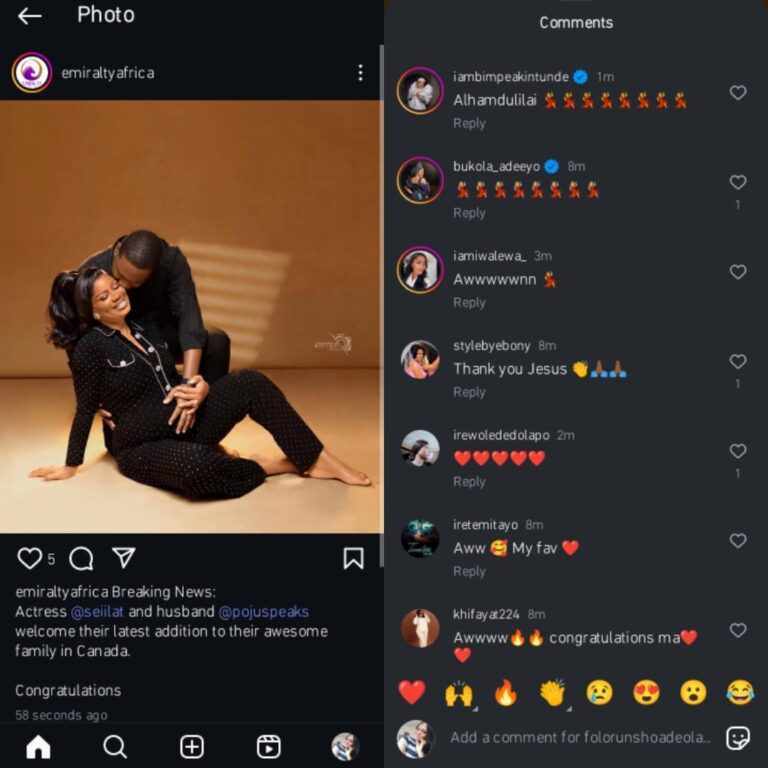Reply to bukola_adeeyo's comment
768x768 pixels.
pyautogui.click(x=469, y=213)
